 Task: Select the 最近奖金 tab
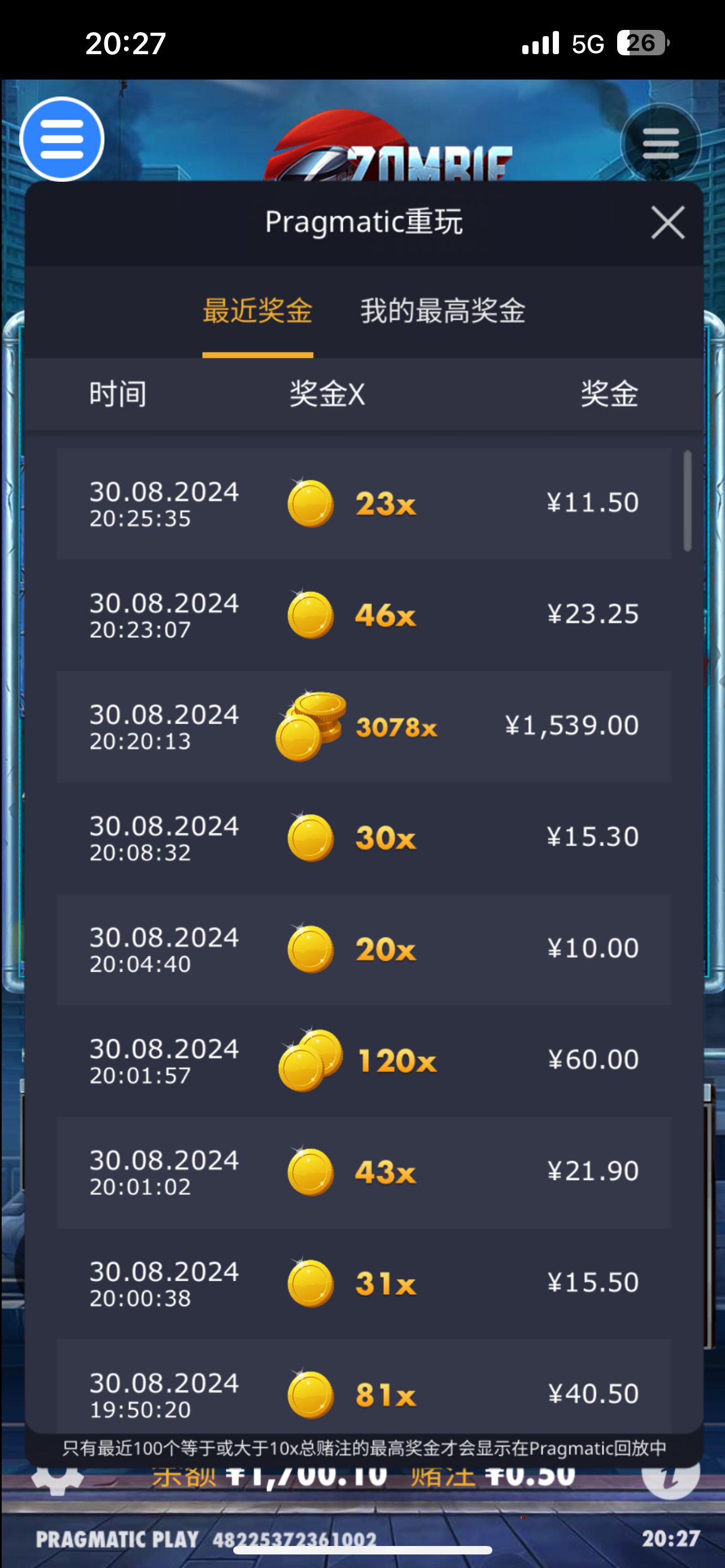pos(257,311)
